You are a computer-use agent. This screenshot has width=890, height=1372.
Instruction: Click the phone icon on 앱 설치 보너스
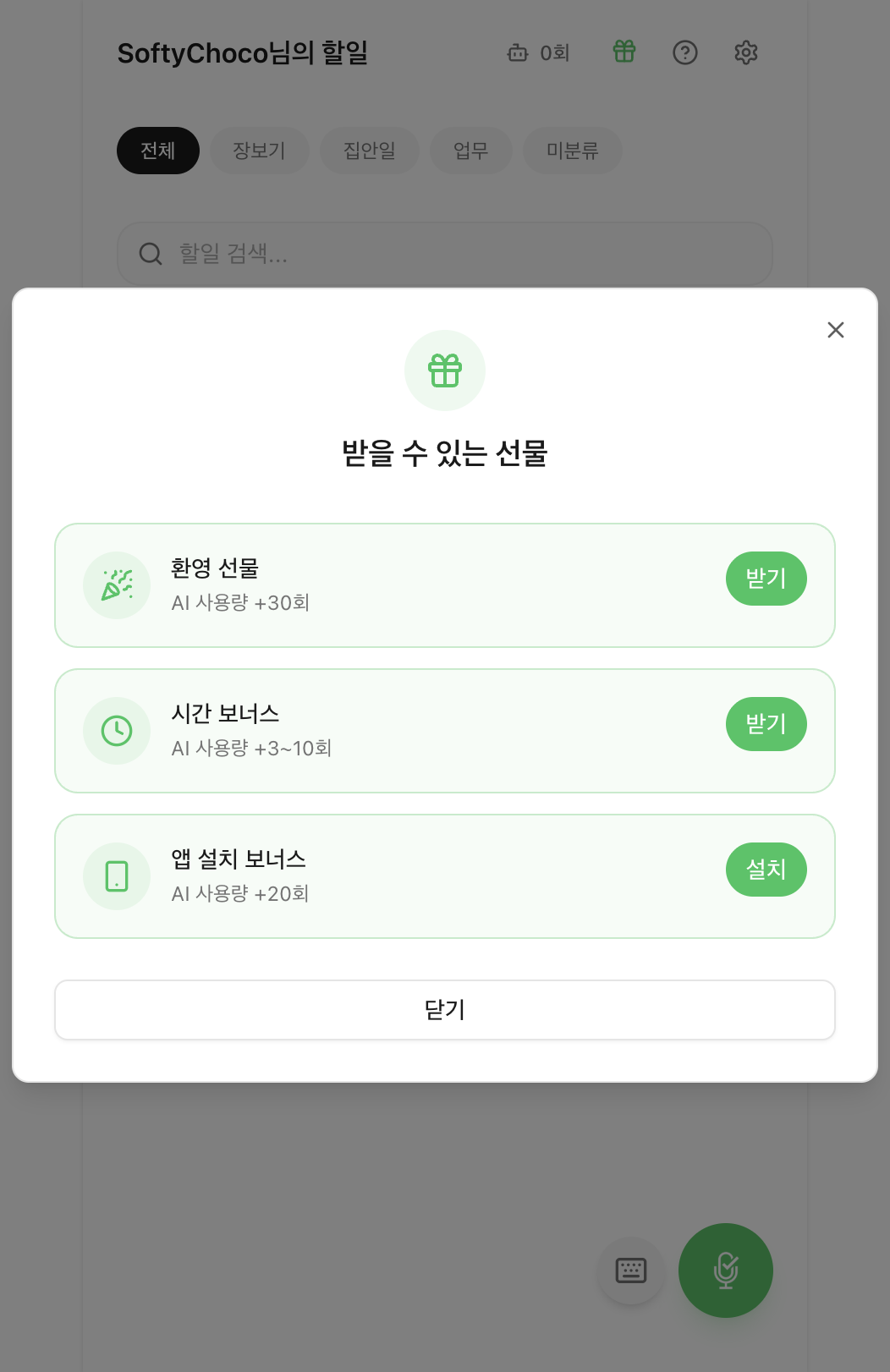[x=117, y=875]
